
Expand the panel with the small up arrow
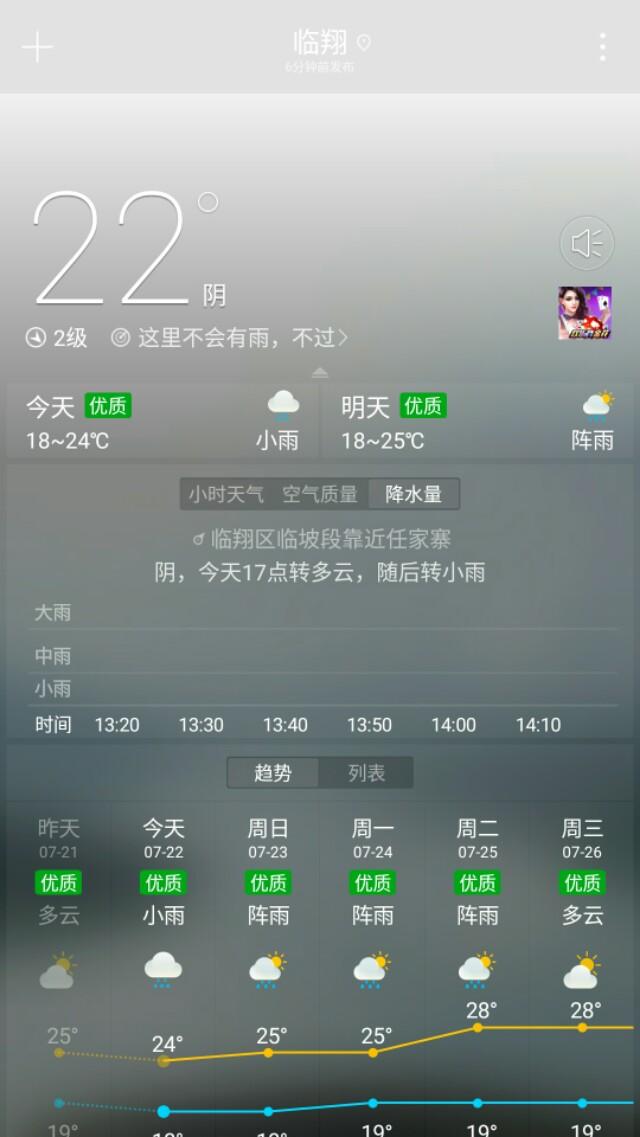pyautogui.click(x=320, y=372)
